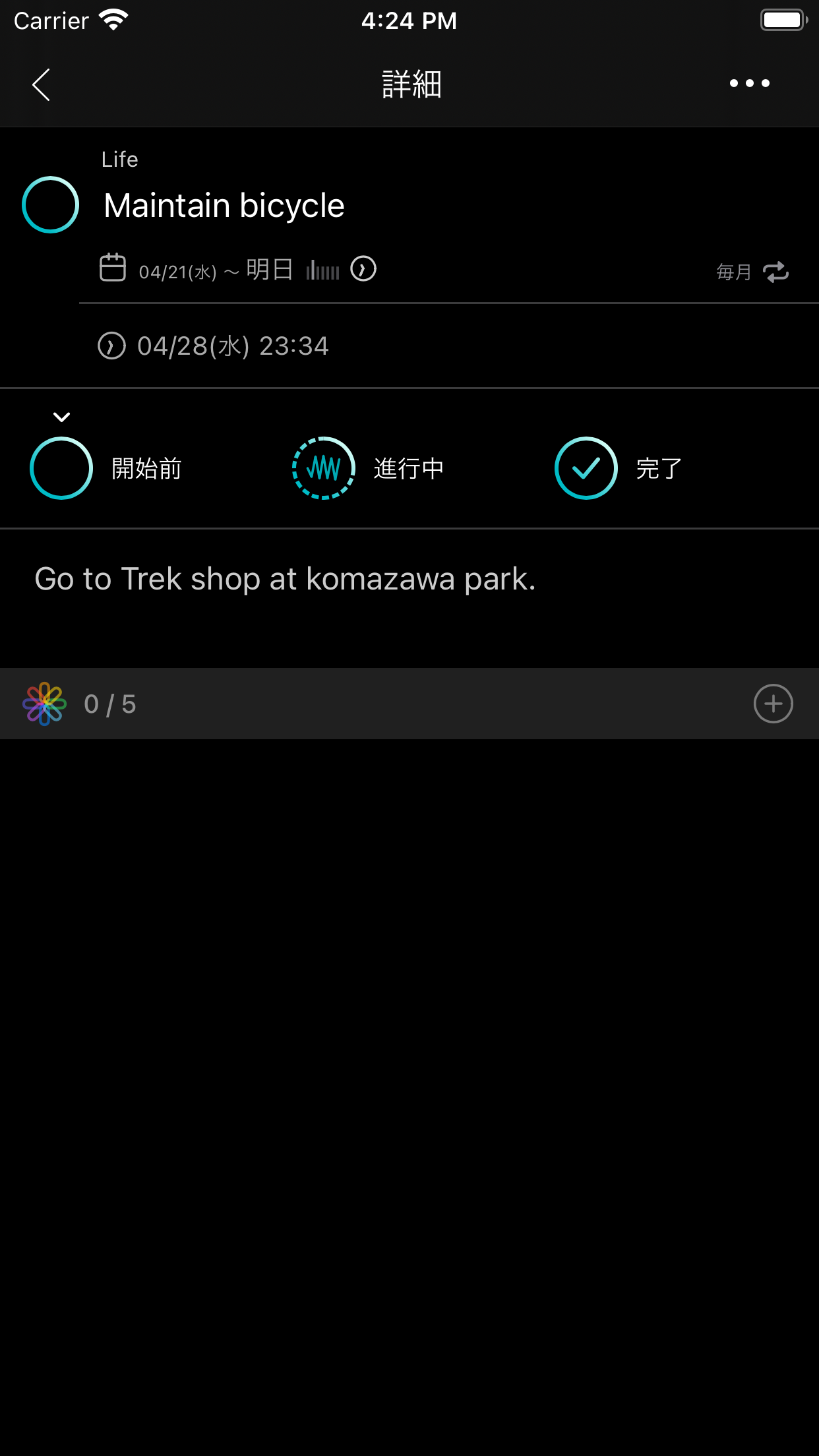Set status to 進行中
819x1456 pixels.
click(x=368, y=468)
